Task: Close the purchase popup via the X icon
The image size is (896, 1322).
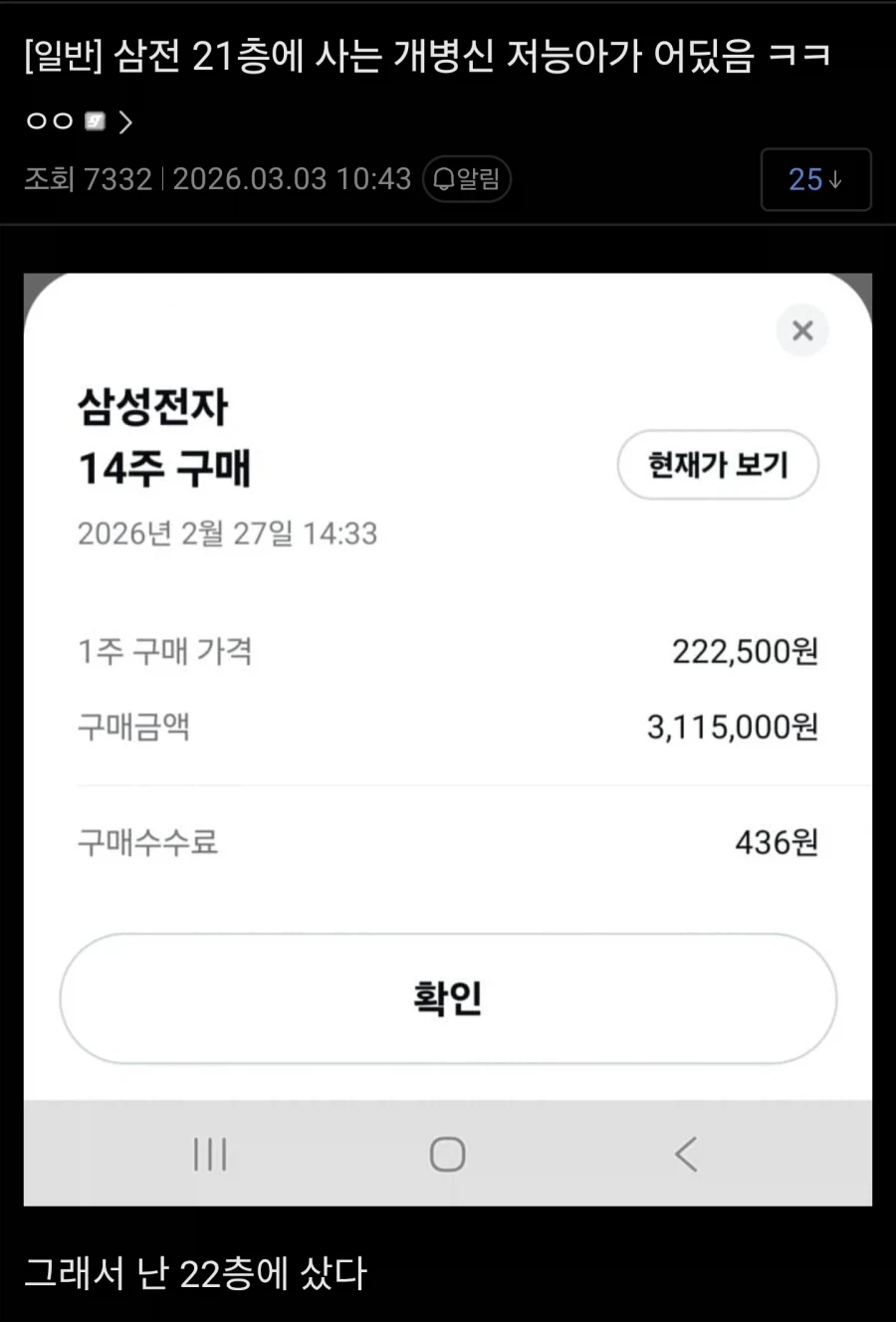Action: (802, 330)
